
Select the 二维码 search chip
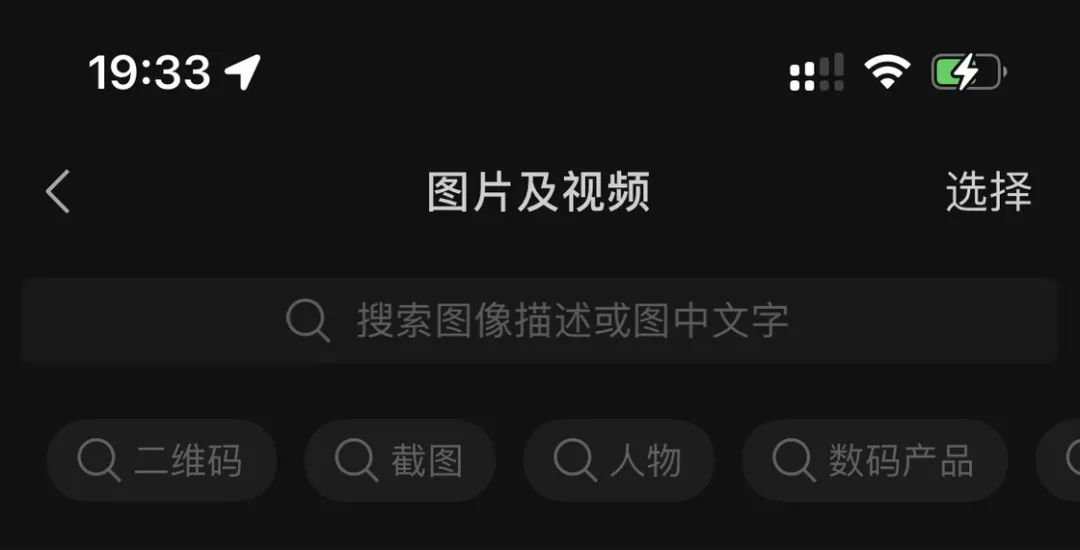tap(162, 461)
